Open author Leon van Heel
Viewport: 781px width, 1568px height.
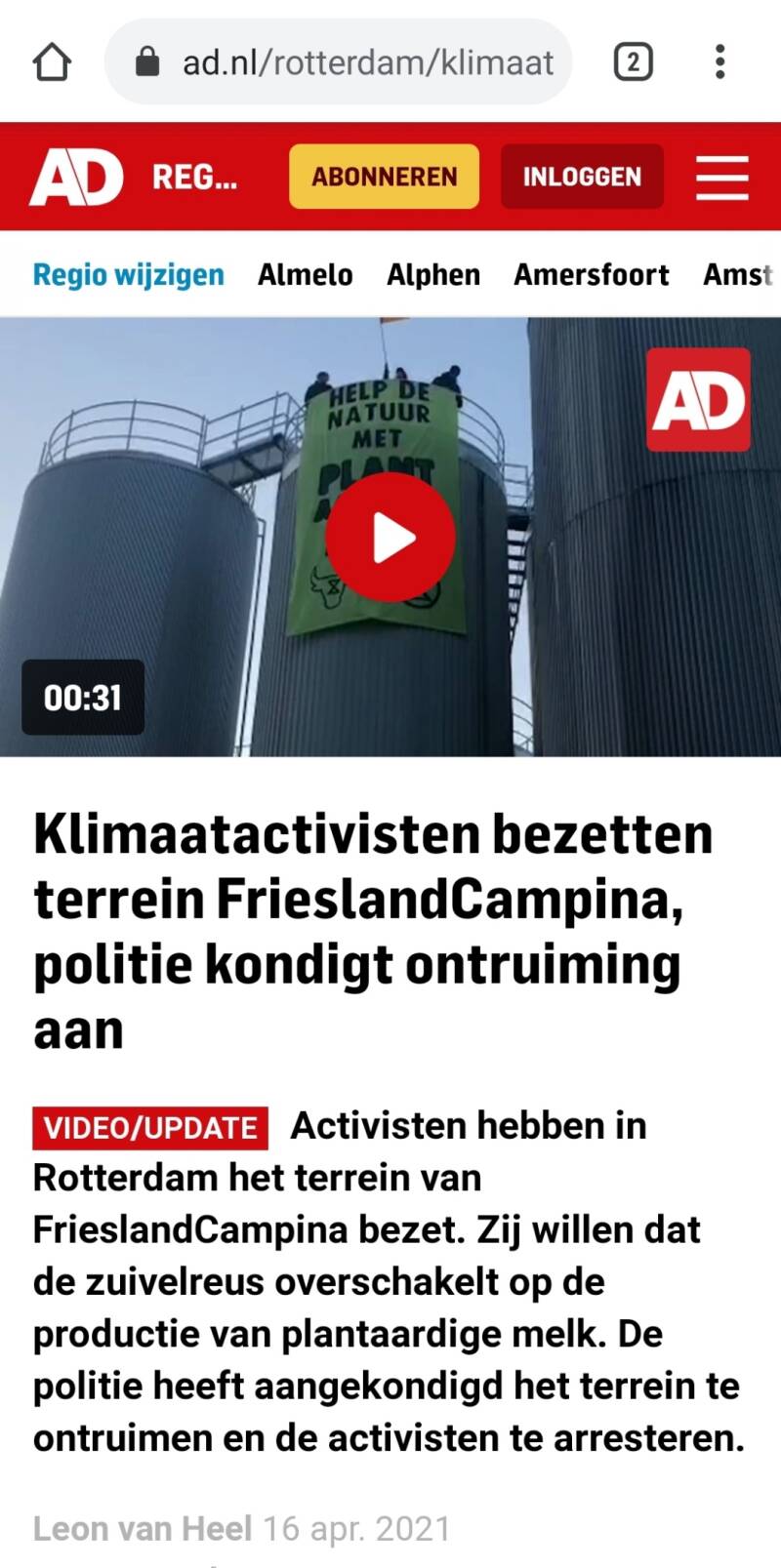tap(143, 1528)
